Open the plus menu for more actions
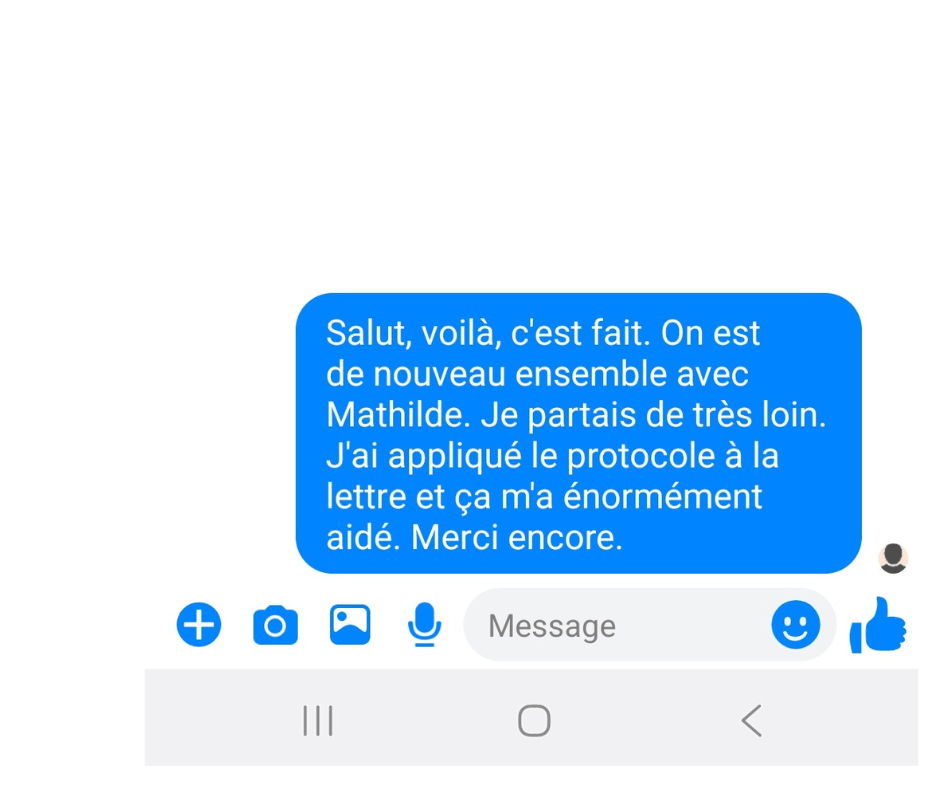Image resolution: width=940 pixels, height=788 pixels. point(198,624)
